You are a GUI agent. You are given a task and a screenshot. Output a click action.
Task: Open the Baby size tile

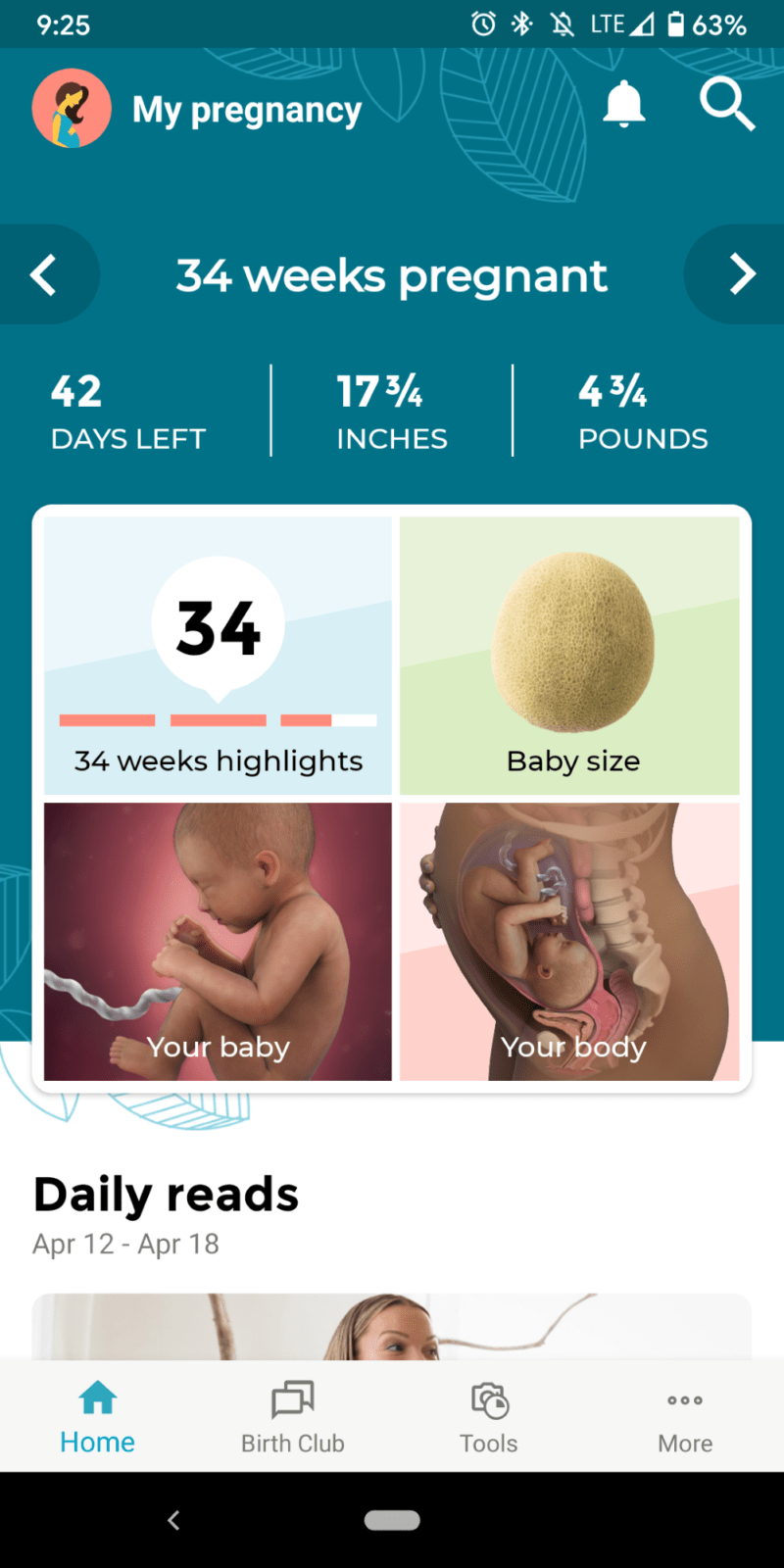click(x=569, y=656)
